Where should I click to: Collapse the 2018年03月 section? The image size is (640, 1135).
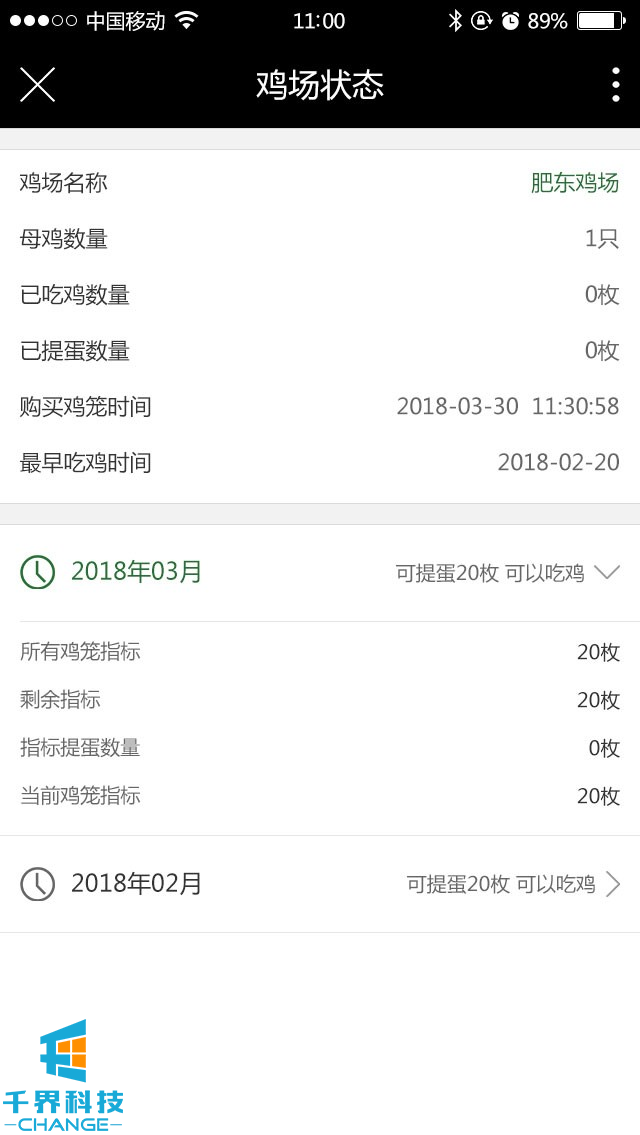[x=607, y=573]
